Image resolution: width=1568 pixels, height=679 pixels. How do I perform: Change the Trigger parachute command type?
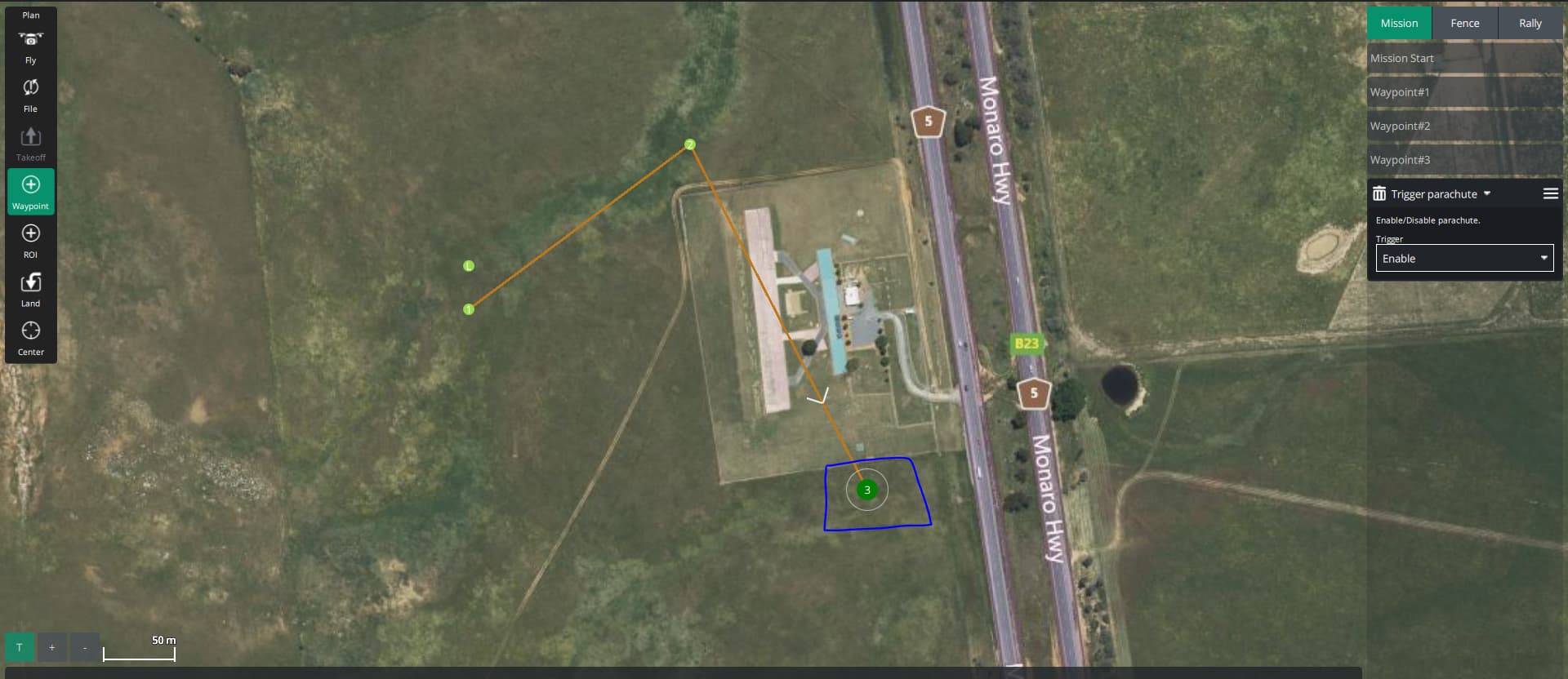click(1441, 194)
